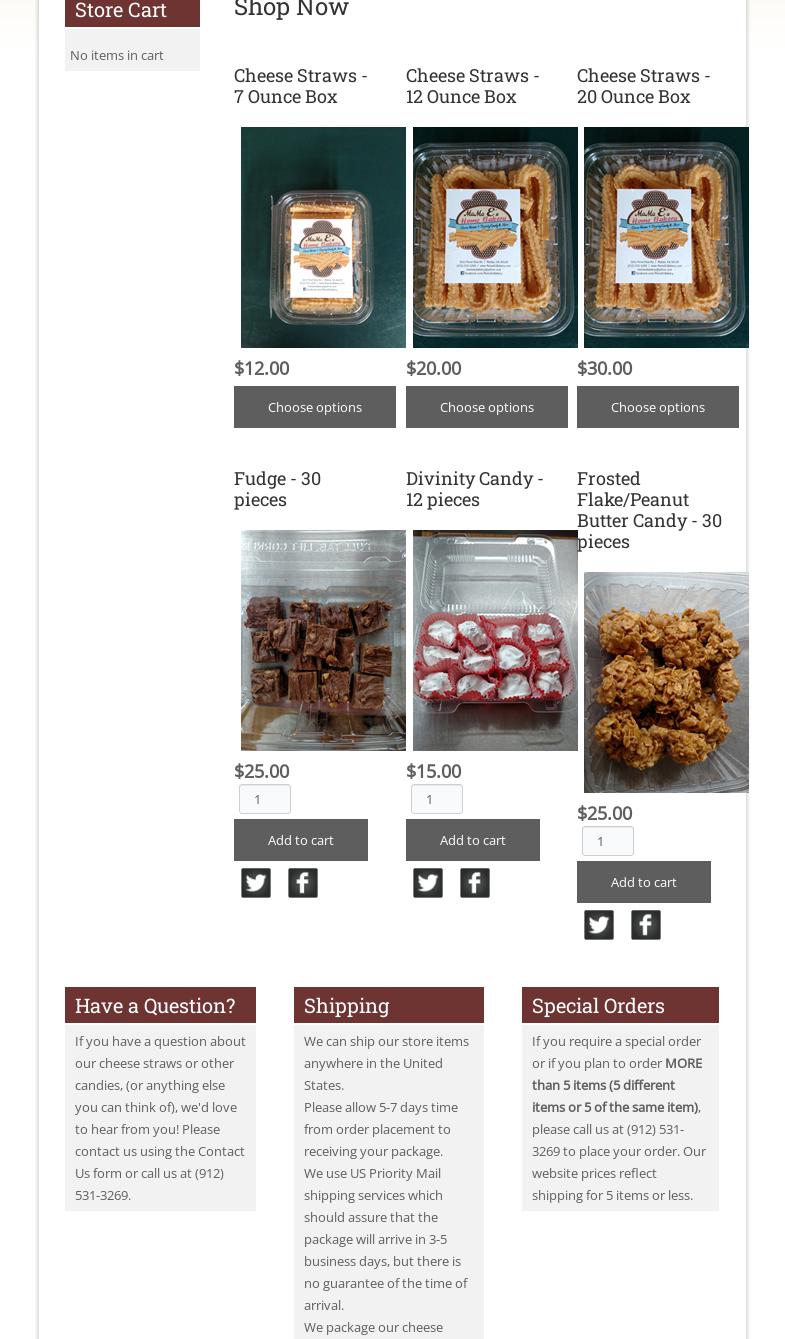Add Divinity Candy to cart
The width and height of the screenshot is (785, 1339).
coord(472,839)
